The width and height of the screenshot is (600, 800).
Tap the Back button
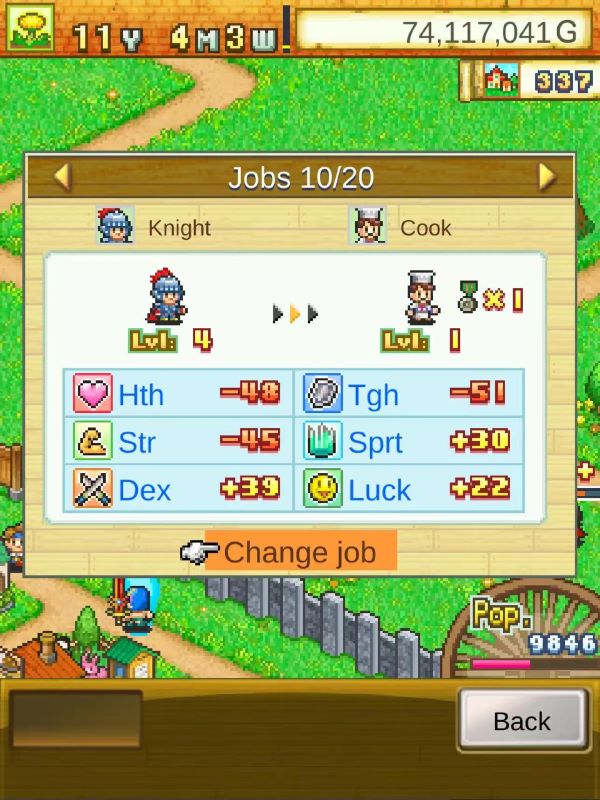[x=522, y=721]
